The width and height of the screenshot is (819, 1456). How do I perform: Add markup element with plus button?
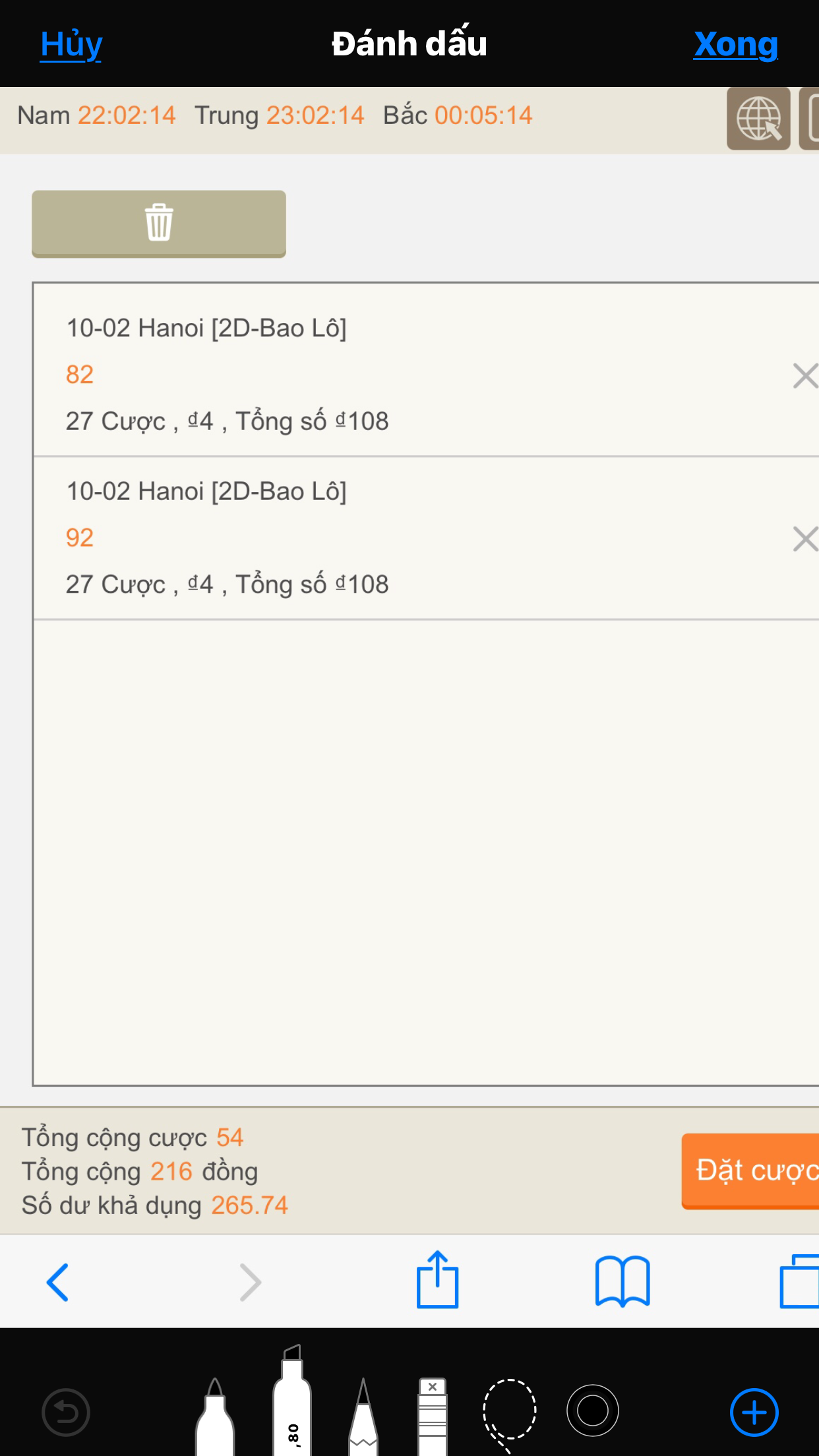point(754,1412)
